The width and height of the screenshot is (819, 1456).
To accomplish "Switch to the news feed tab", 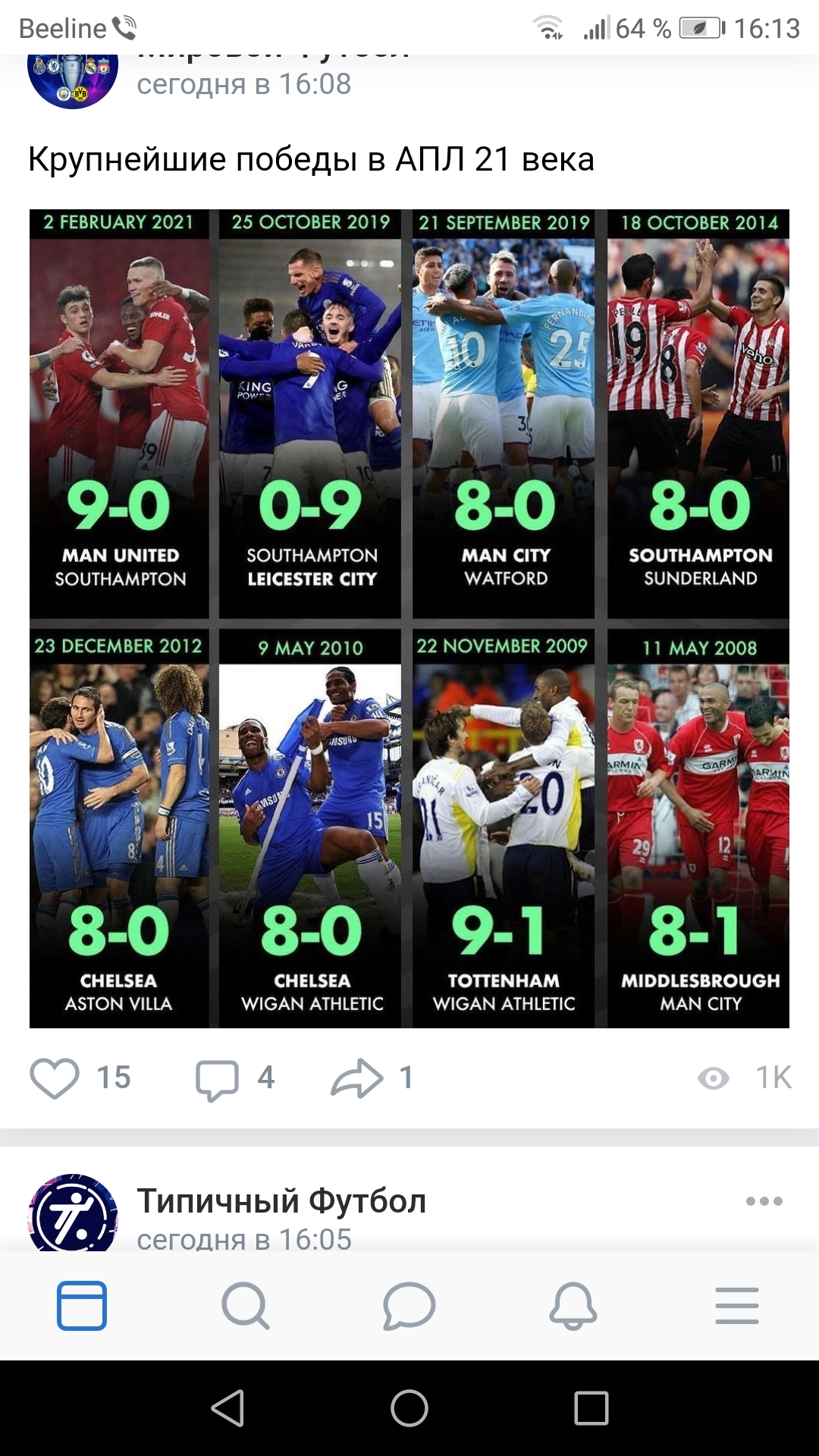I will [x=82, y=1306].
